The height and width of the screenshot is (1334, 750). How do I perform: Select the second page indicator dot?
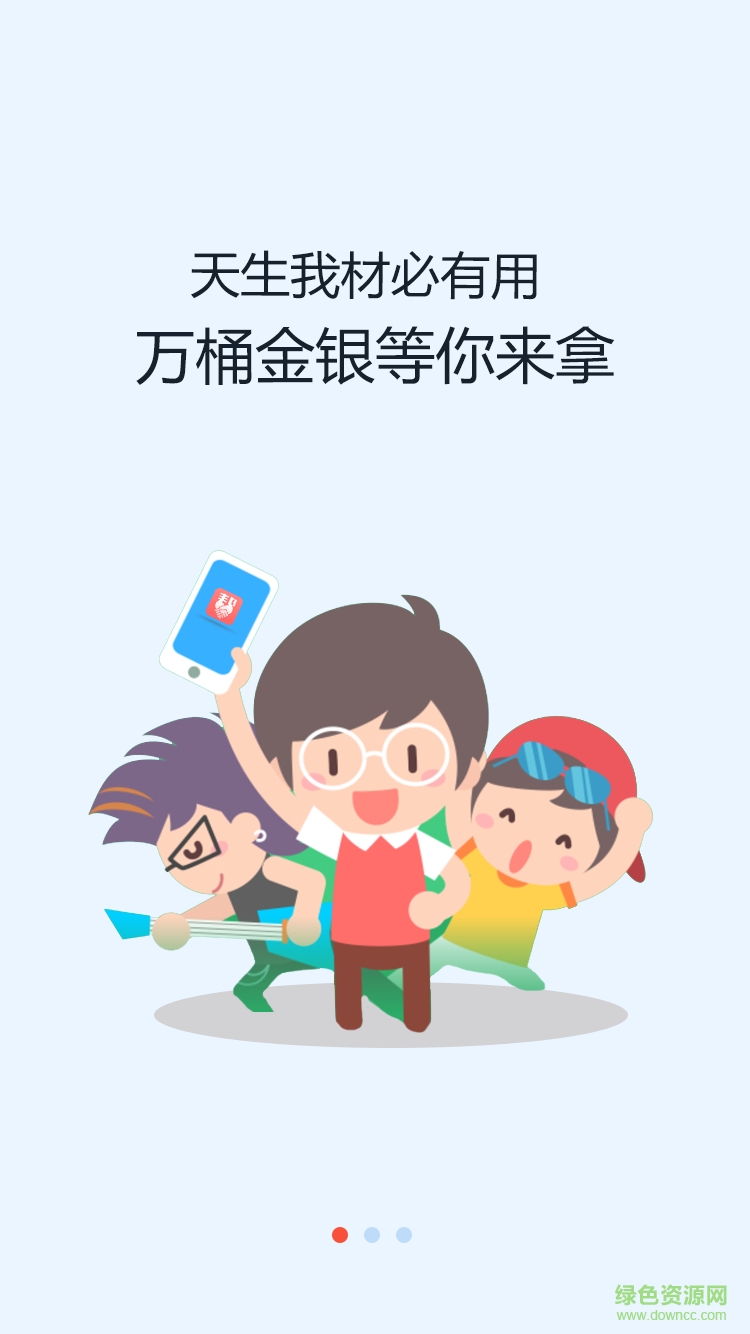point(372,1235)
